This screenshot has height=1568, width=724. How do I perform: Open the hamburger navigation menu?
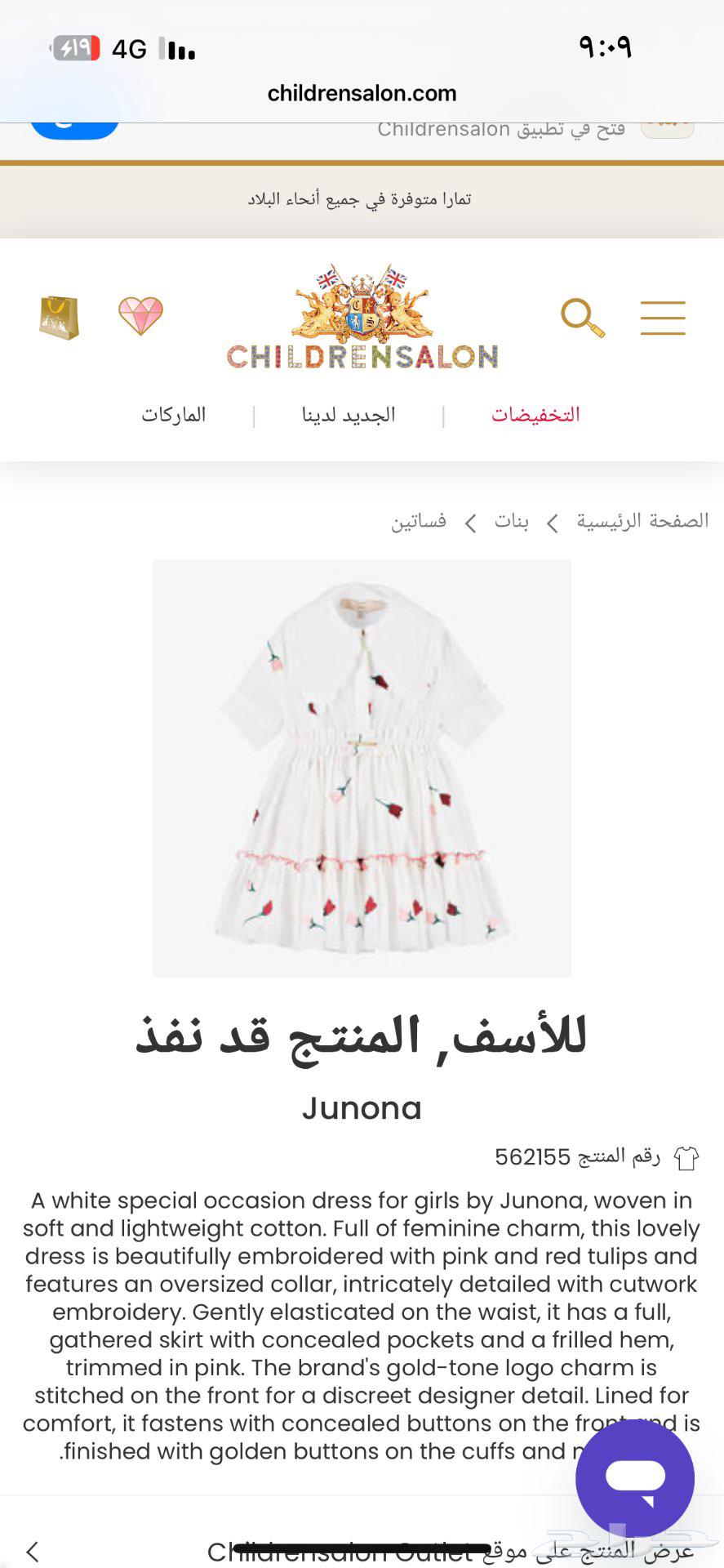[663, 318]
